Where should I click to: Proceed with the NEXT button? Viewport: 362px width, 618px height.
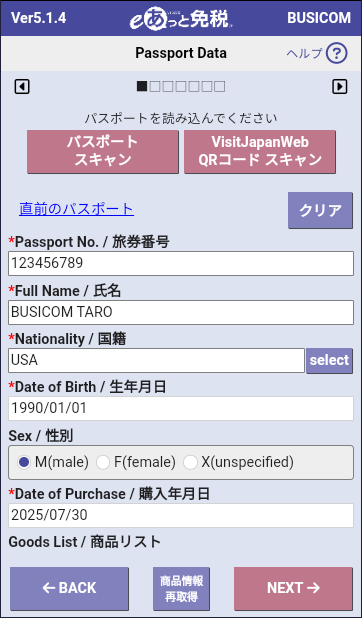coord(293,588)
